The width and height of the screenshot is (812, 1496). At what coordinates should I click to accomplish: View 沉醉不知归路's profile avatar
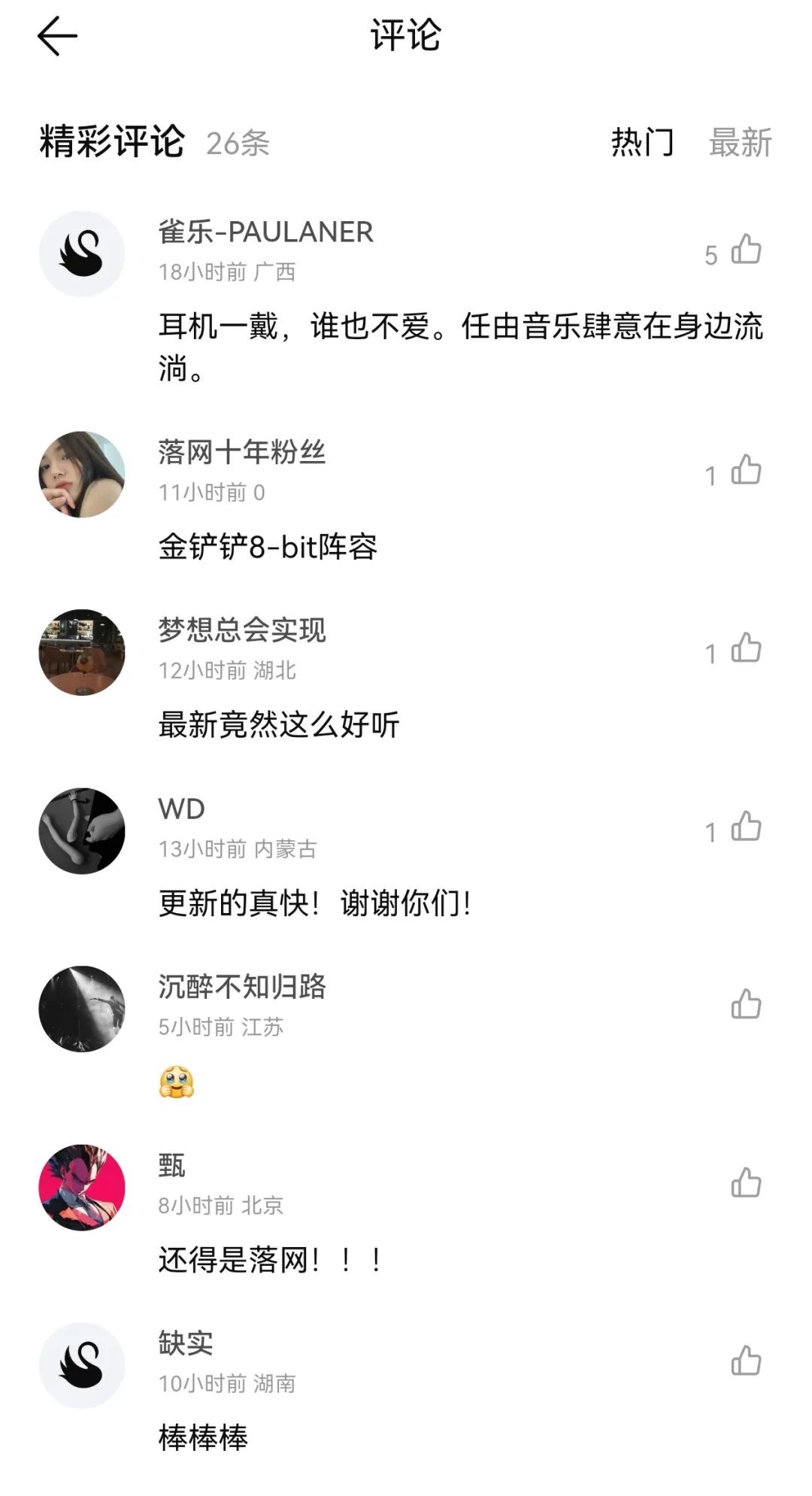pyautogui.click(x=82, y=1009)
